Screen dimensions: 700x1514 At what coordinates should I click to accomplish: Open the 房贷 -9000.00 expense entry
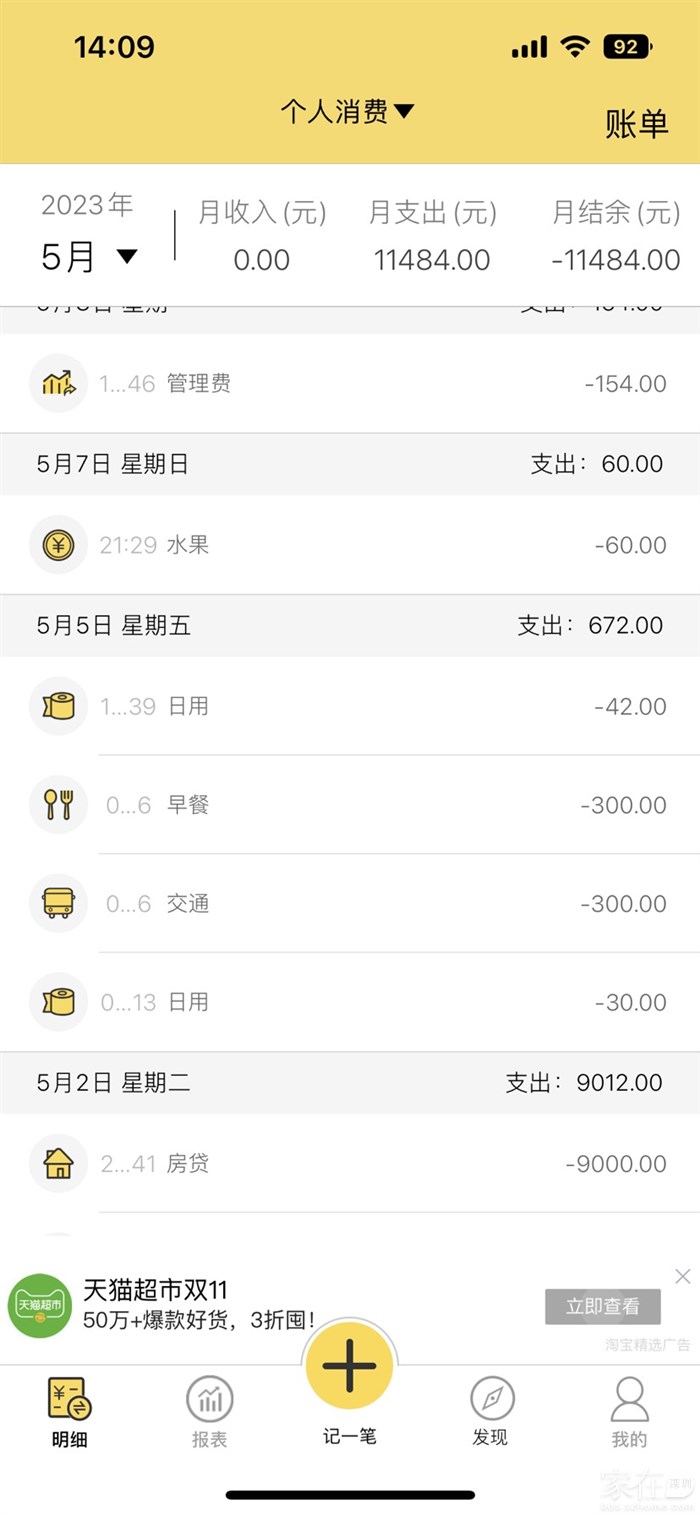(350, 1164)
